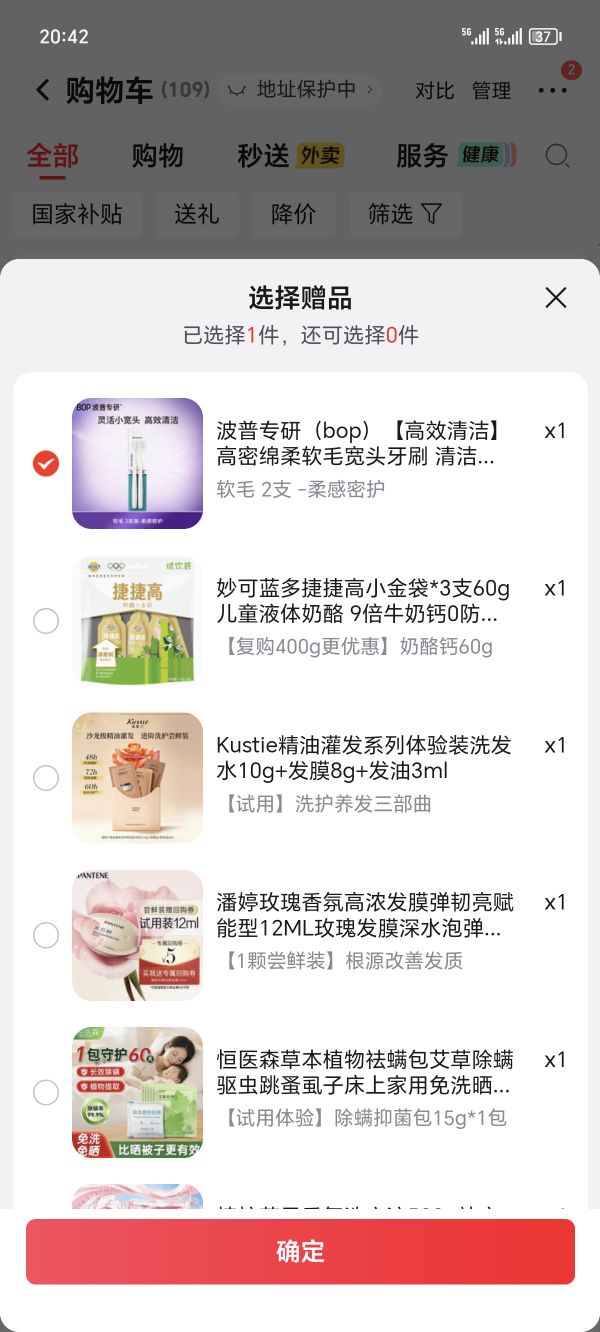
Task: View the 潘婷 hair mask product image
Action: point(137,935)
